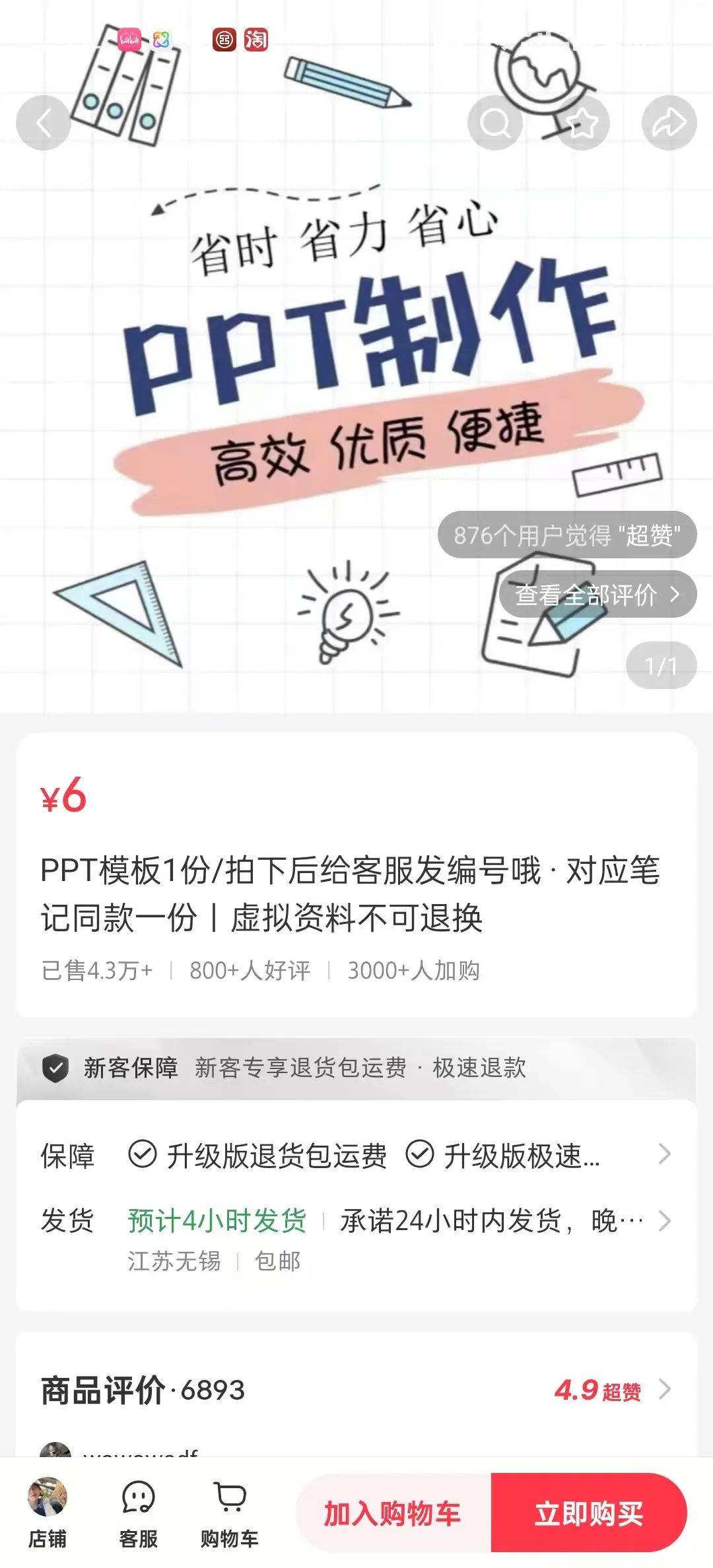Open 商品评价 ratings section
Viewport: 713px width, 1568px height.
click(356, 1390)
